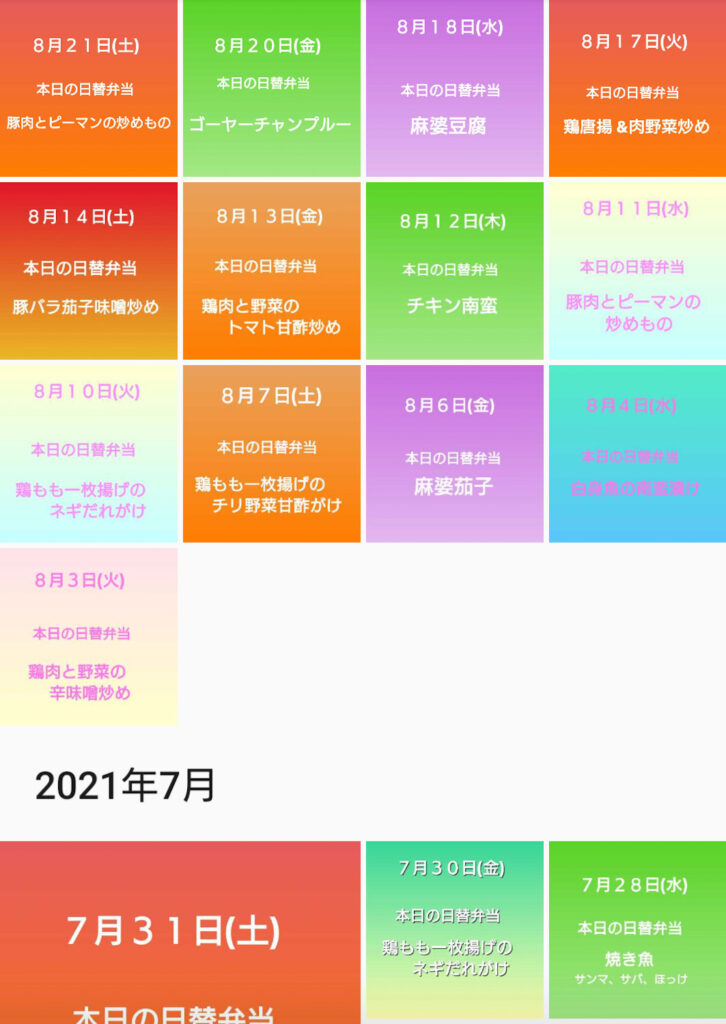
Task: Open the 8月12日(木) チキン南蛮 tile
Action: click(454, 270)
